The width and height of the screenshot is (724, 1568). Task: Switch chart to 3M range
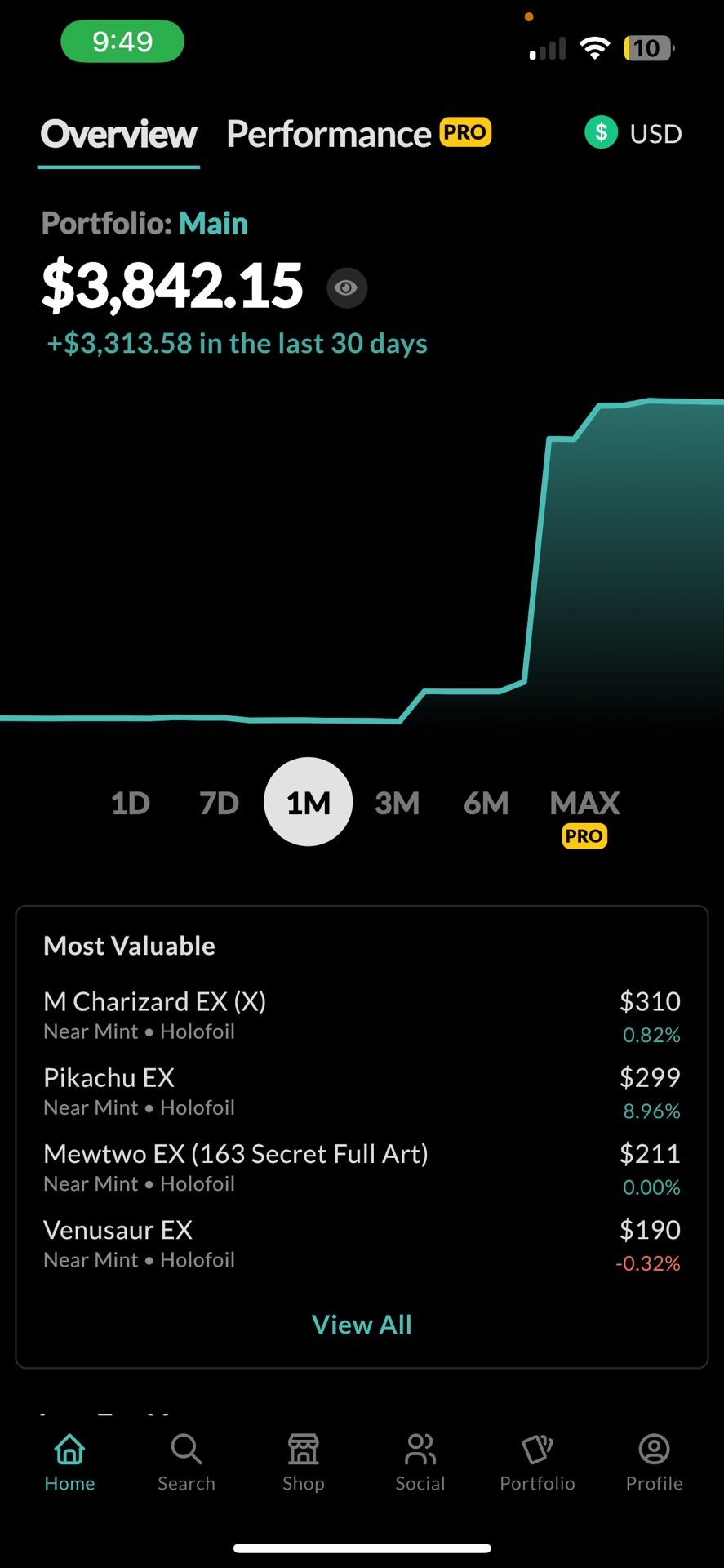pyautogui.click(x=398, y=804)
